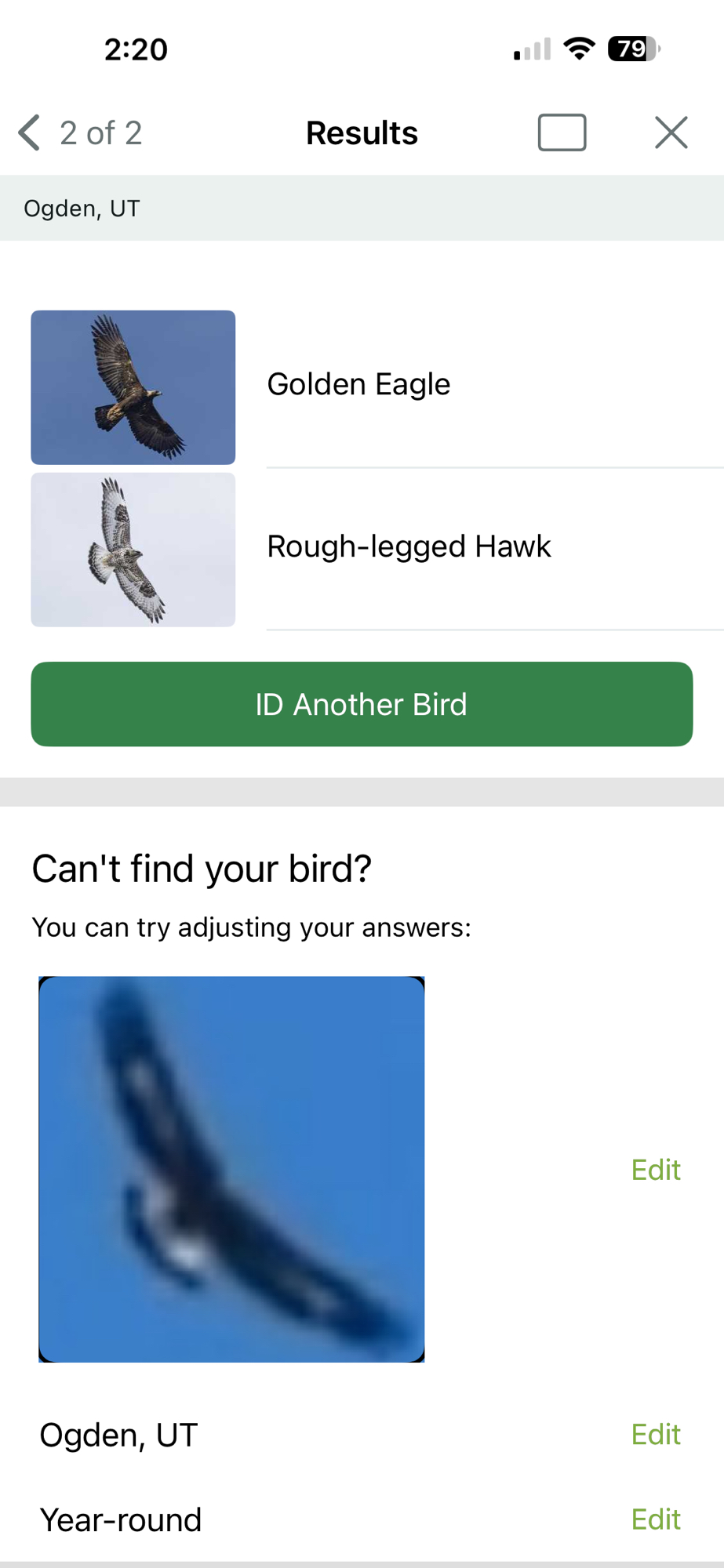This screenshot has width=724, height=1568.
Task: Tap ID Another Bird button
Action: 362,704
